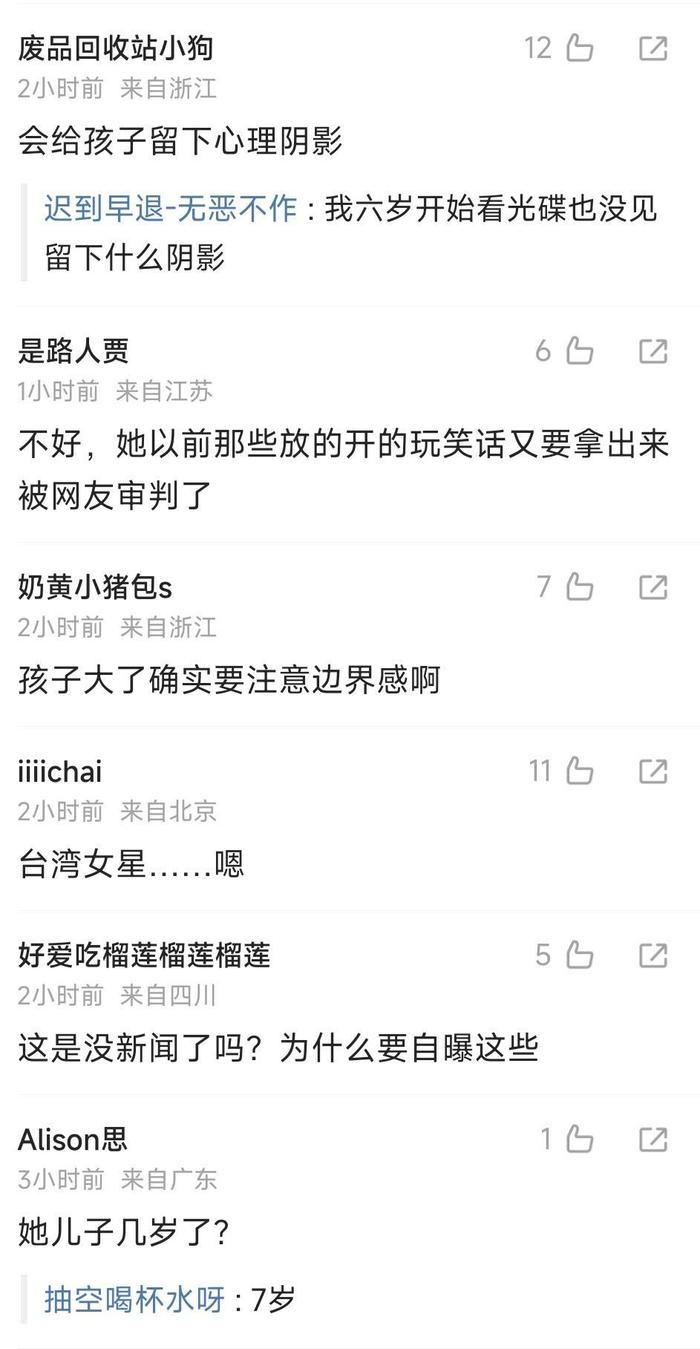Share the comment from 奶黄小猪包s
The height and width of the screenshot is (1349, 700).
[653, 587]
